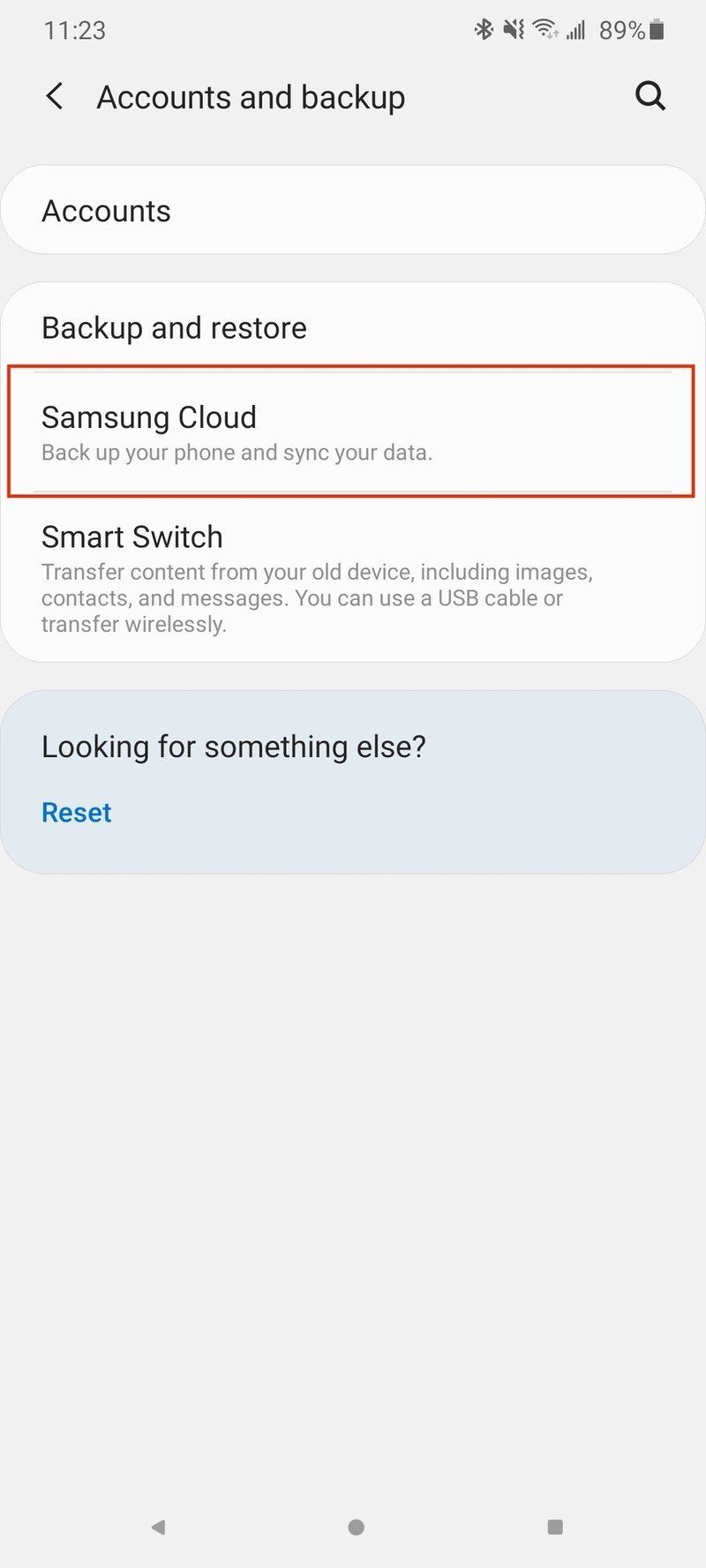This screenshot has height=1568, width=706.
Task: Open search in Accounts and backup
Action: (650, 96)
